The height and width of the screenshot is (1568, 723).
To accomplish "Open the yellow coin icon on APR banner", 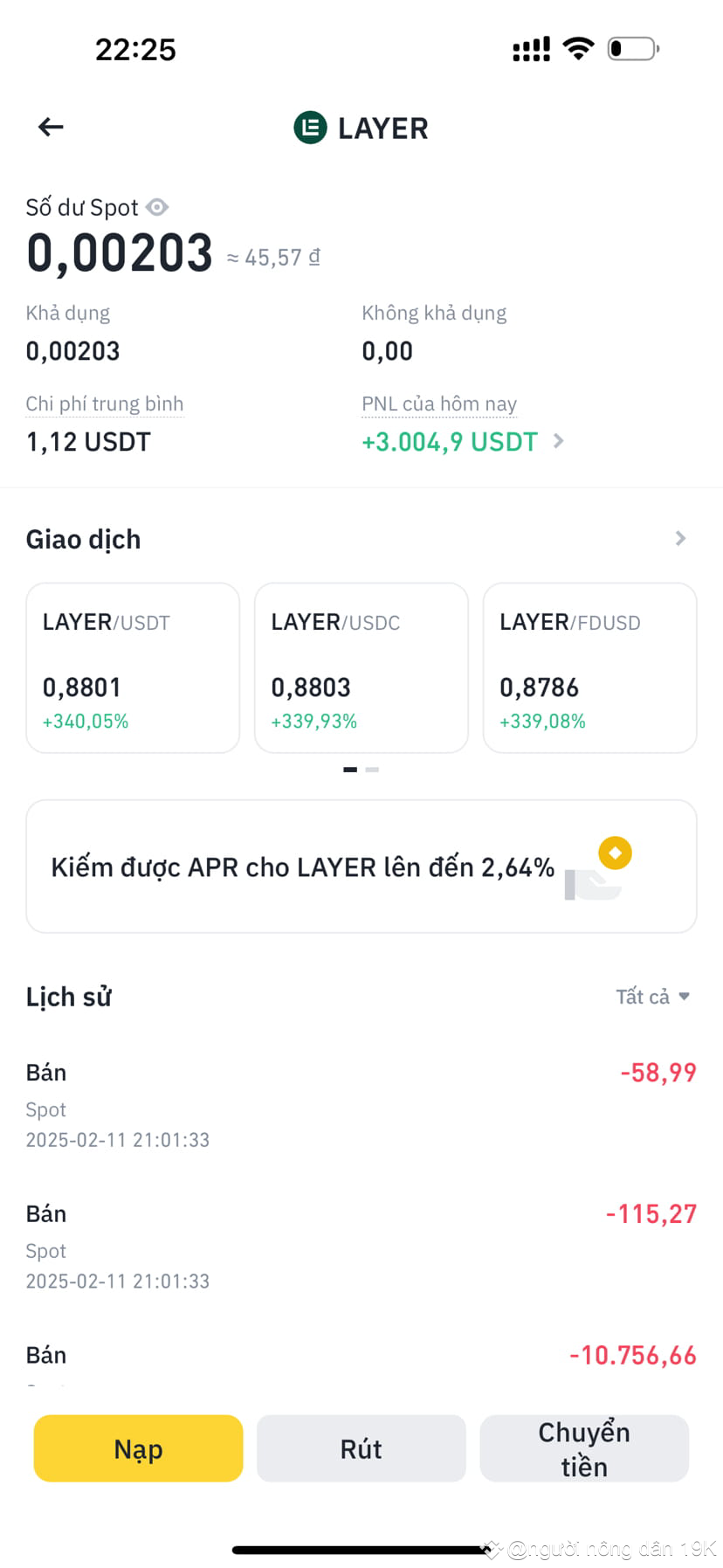I will pyautogui.click(x=615, y=853).
